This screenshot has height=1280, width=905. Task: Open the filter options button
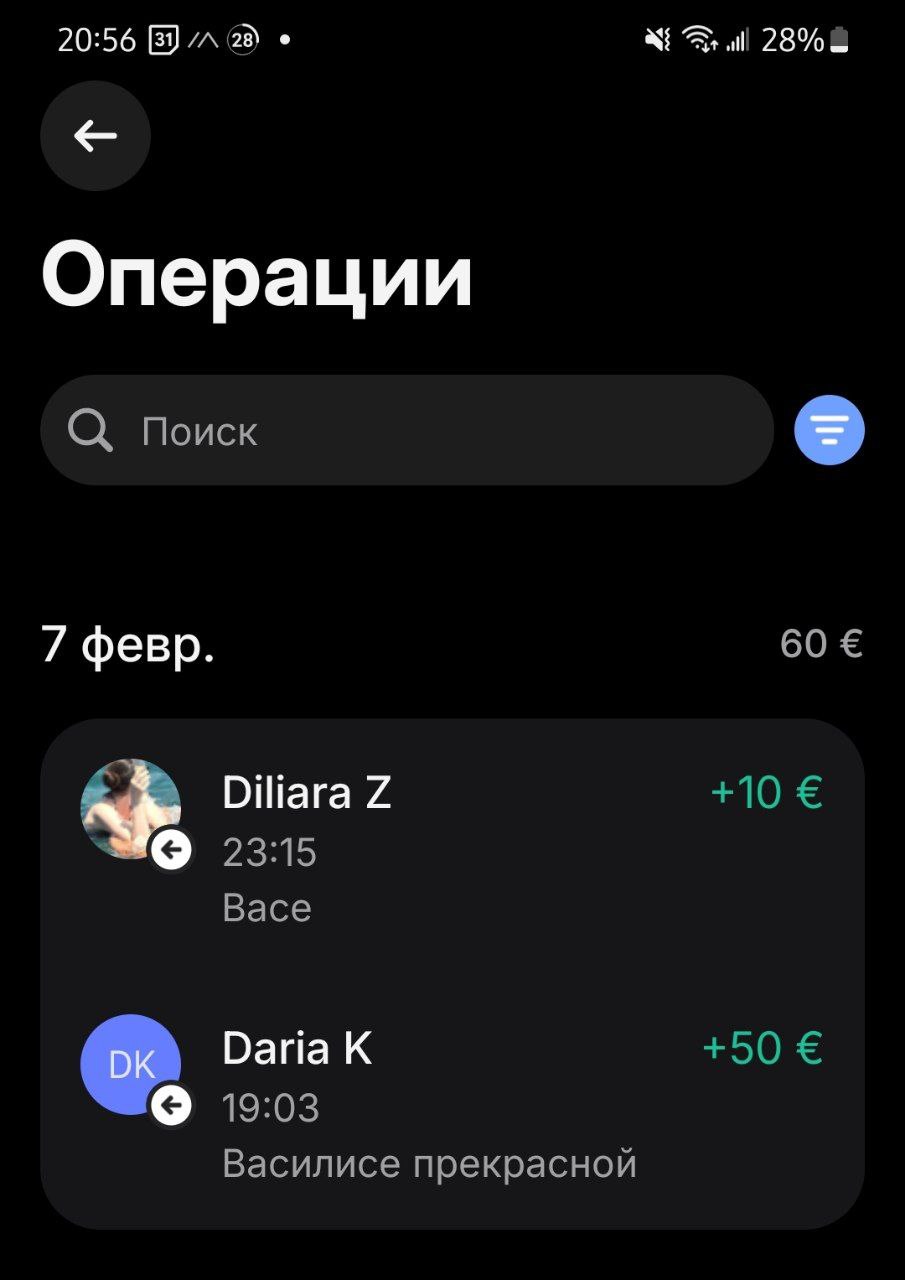(829, 430)
